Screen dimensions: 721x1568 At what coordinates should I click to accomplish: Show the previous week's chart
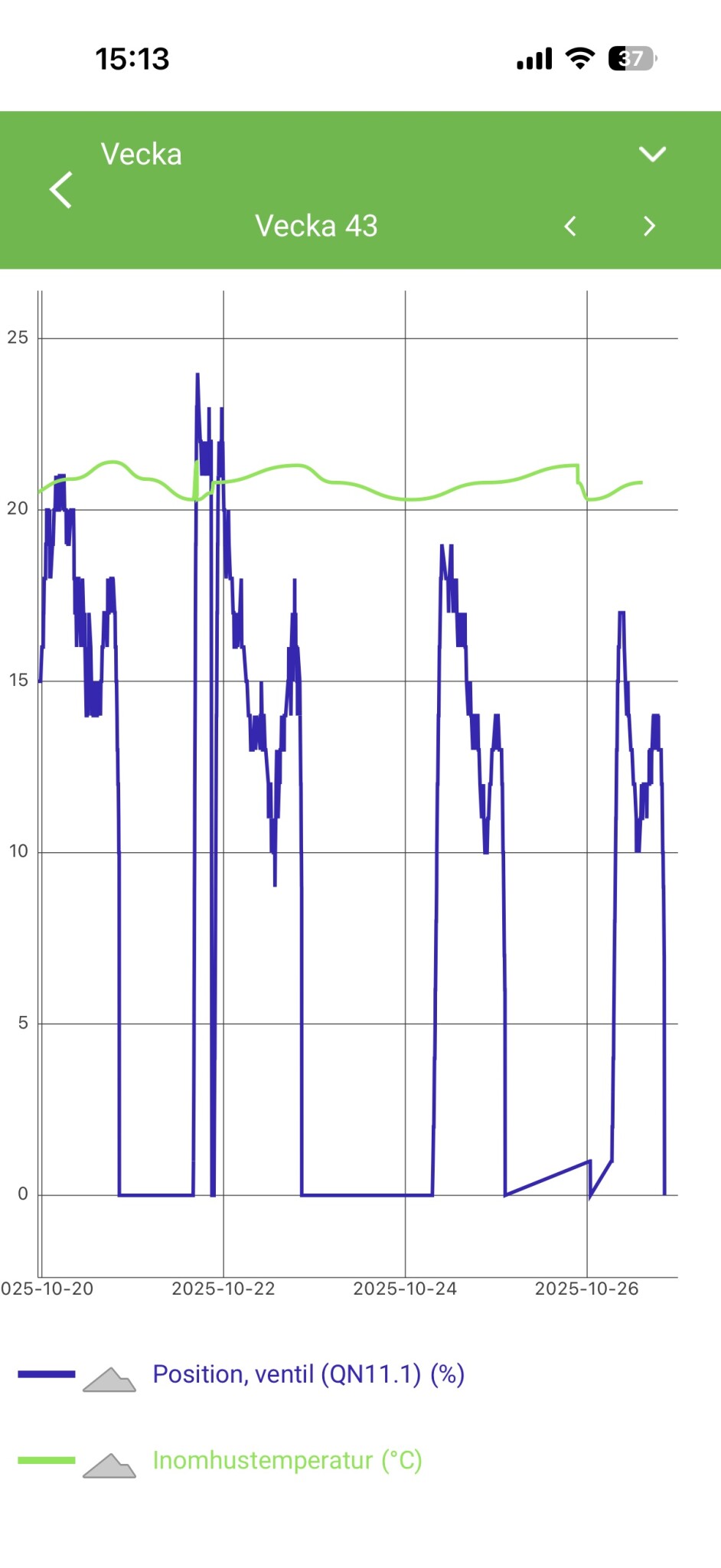[x=570, y=227]
